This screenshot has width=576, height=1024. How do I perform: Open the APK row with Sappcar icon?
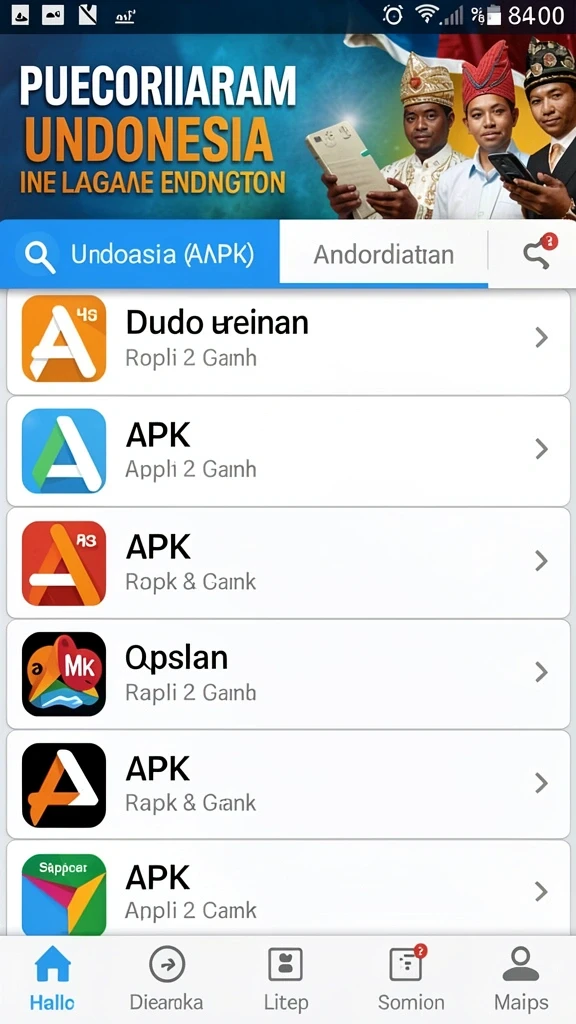pyautogui.click(x=288, y=889)
